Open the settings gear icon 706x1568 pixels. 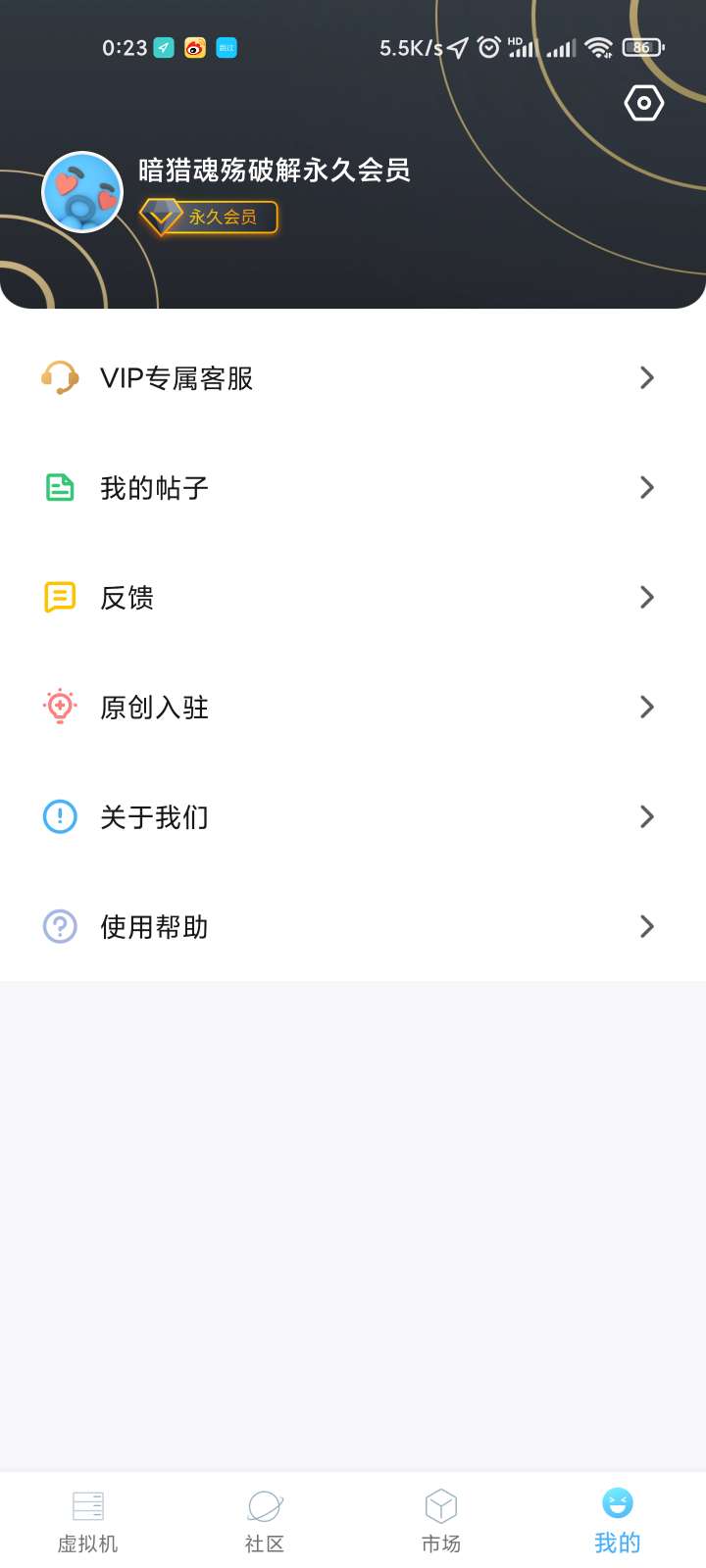(x=643, y=102)
